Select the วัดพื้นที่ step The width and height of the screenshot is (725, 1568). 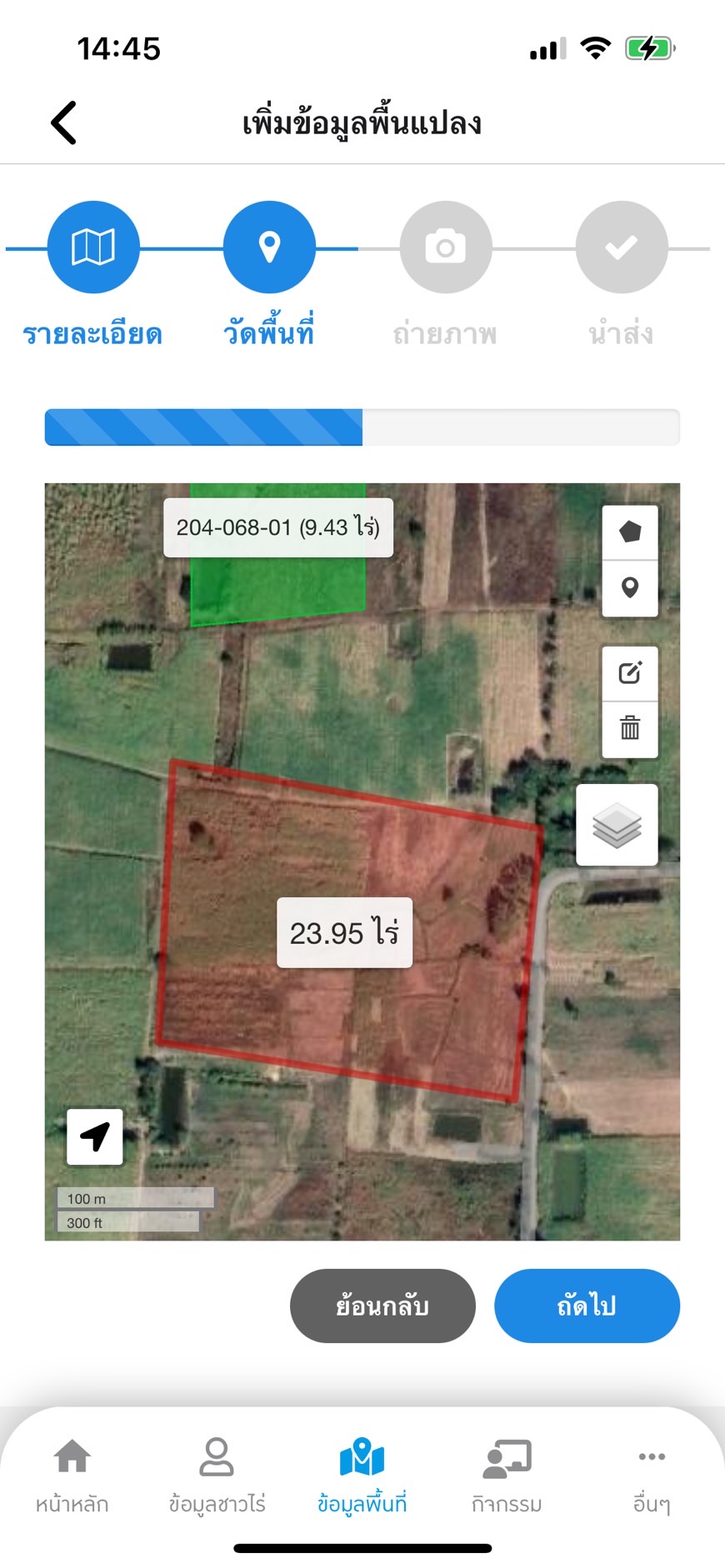pos(269,247)
